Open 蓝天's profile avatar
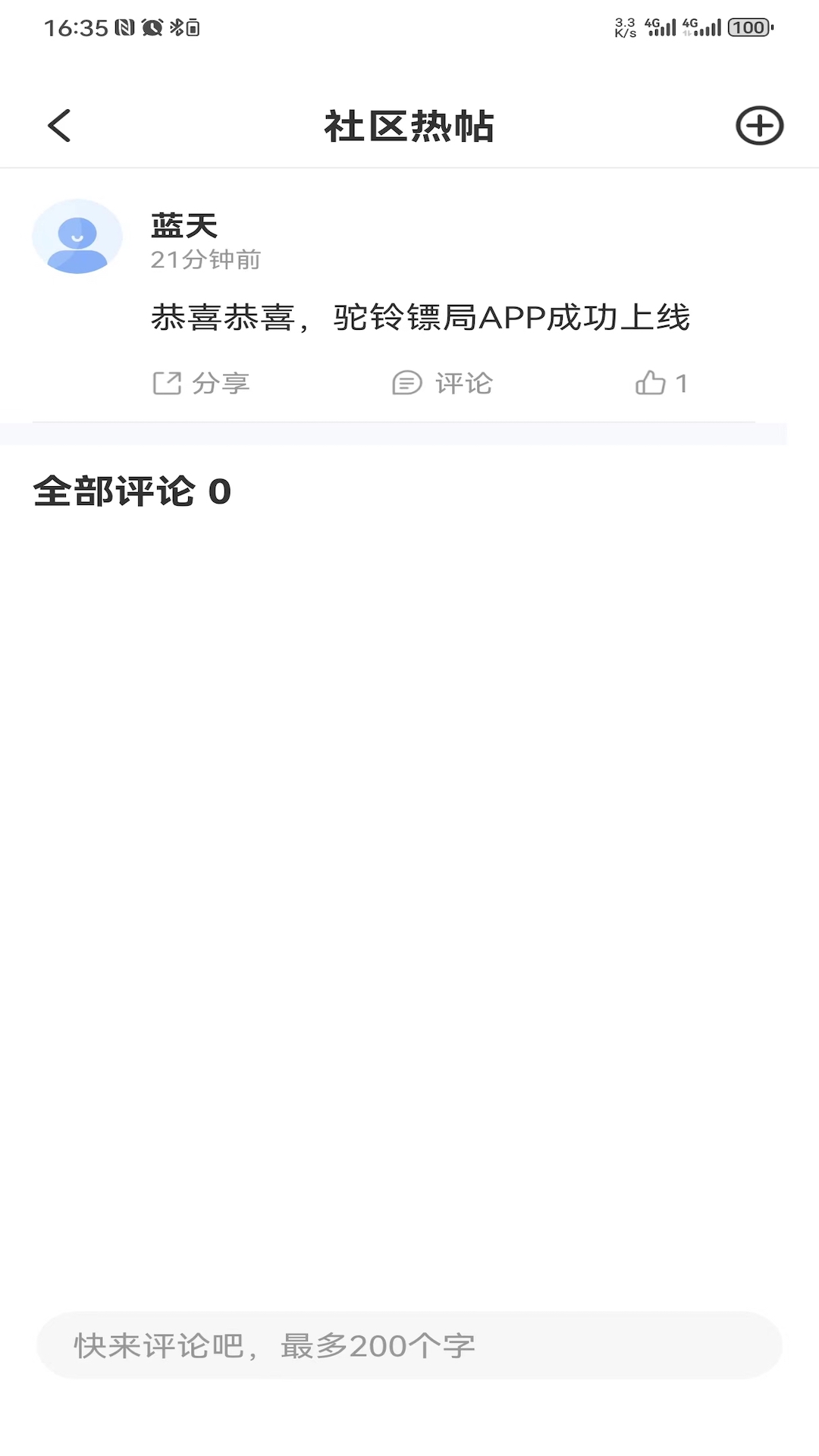Image resolution: width=819 pixels, height=1456 pixels. (x=77, y=237)
